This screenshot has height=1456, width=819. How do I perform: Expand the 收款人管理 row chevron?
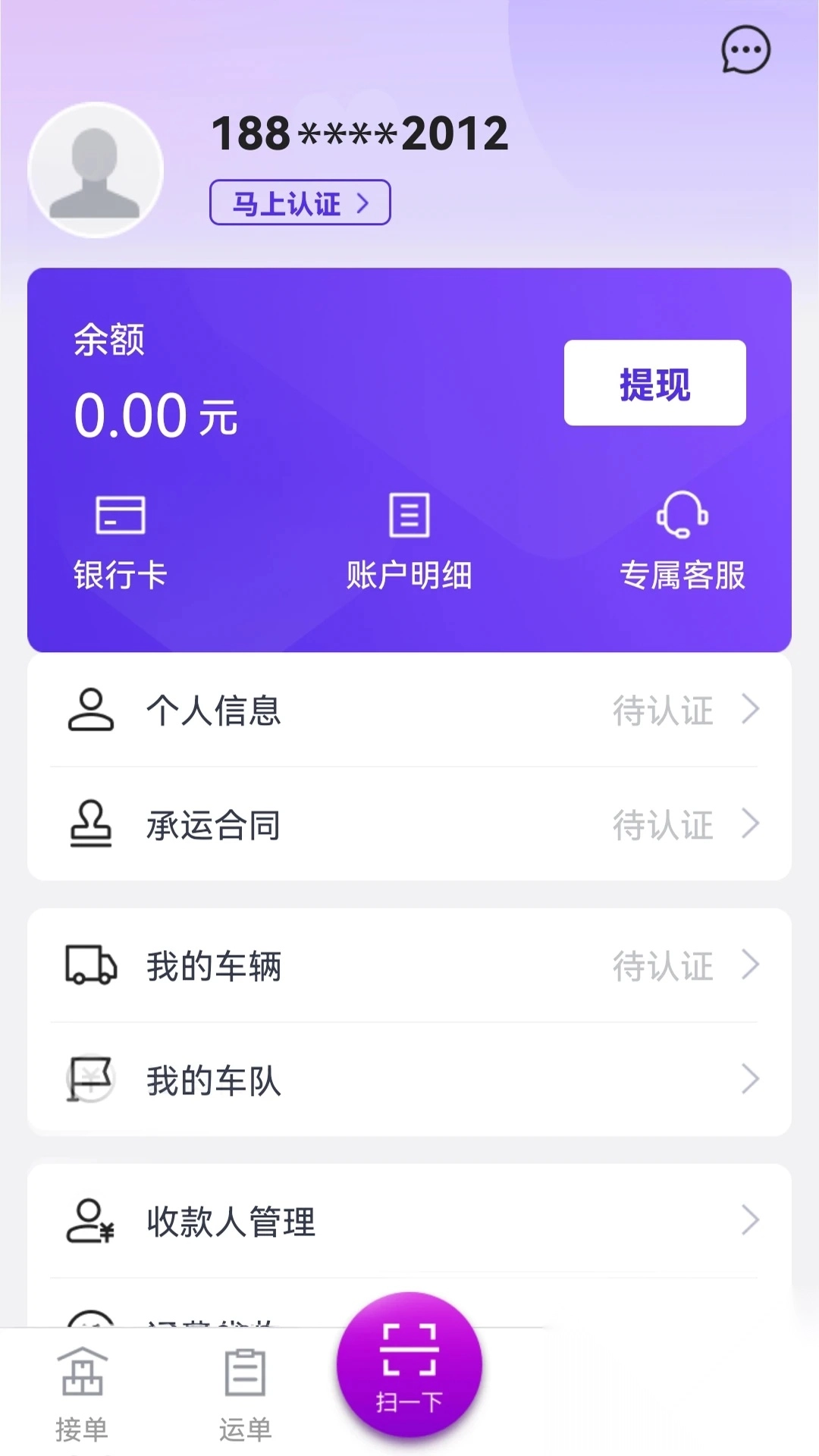click(752, 1220)
